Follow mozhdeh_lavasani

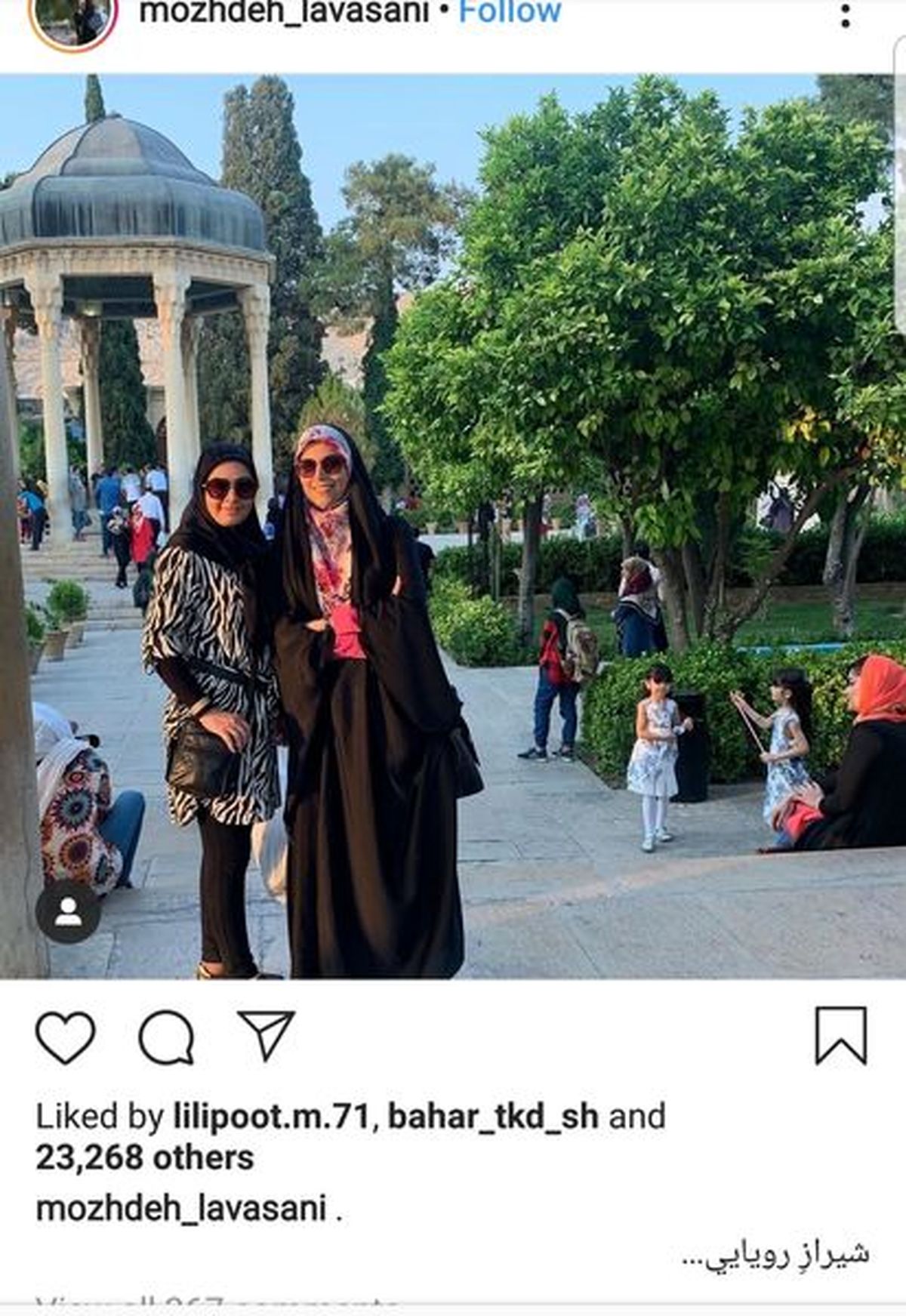510,11
